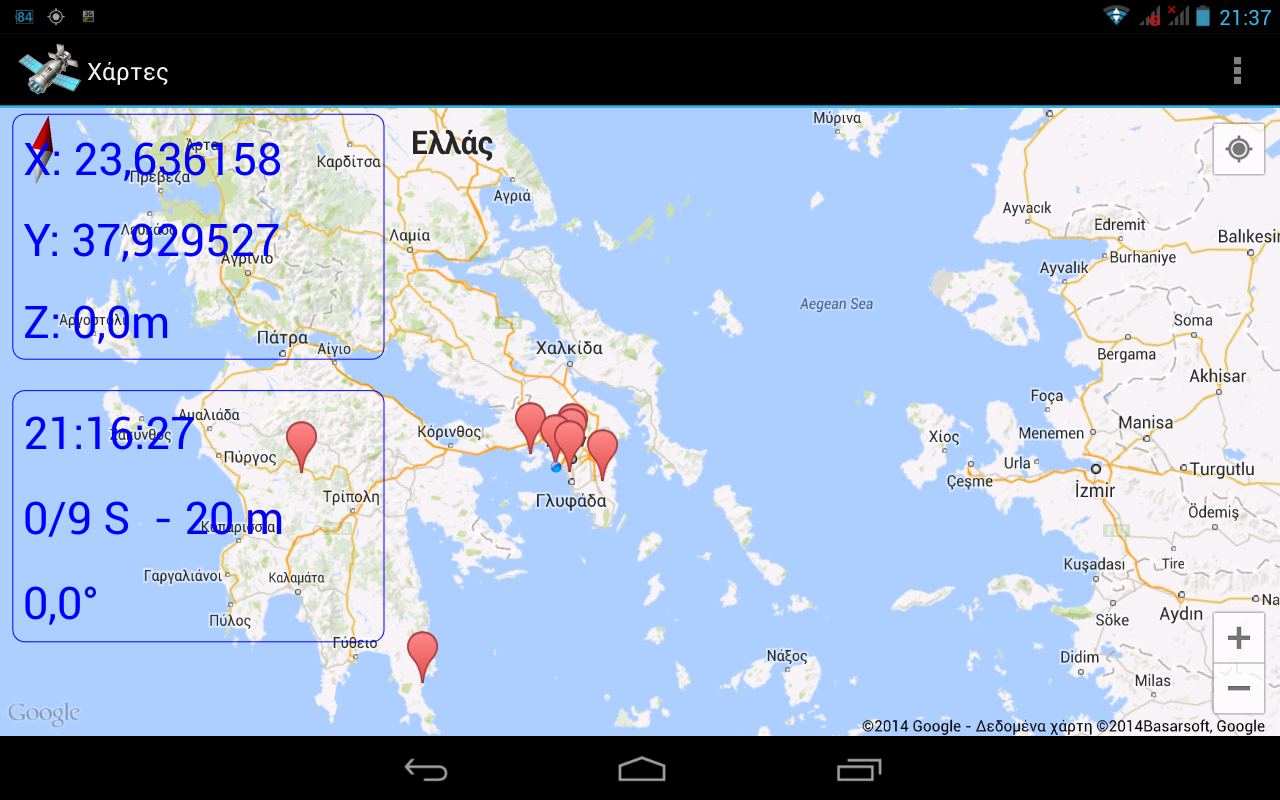Select the marker south of Γύθειο

click(x=422, y=652)
